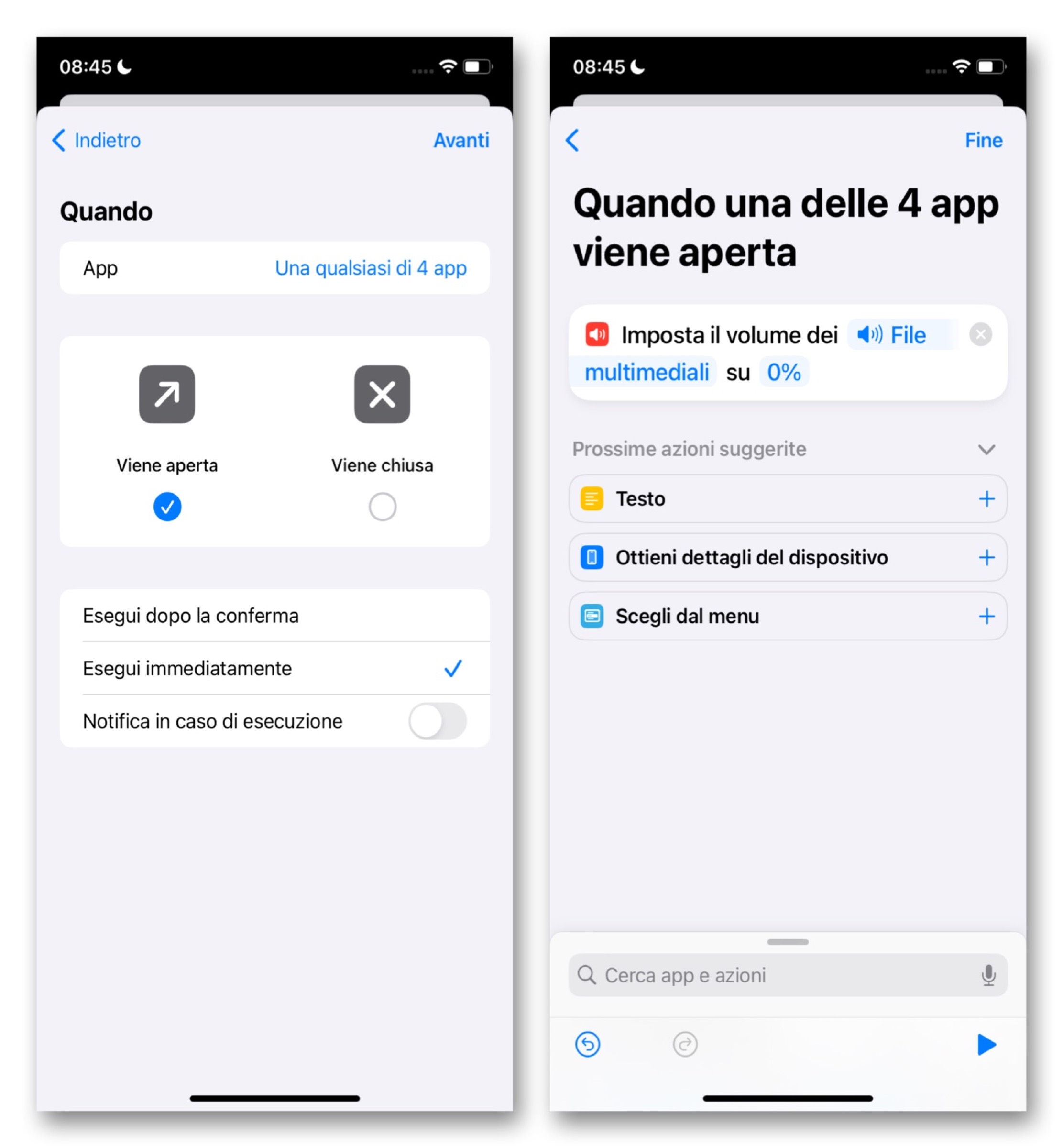Choose Esegui immediatamente
This screenshot has width=1063, height=1148.
pos(274,668)
